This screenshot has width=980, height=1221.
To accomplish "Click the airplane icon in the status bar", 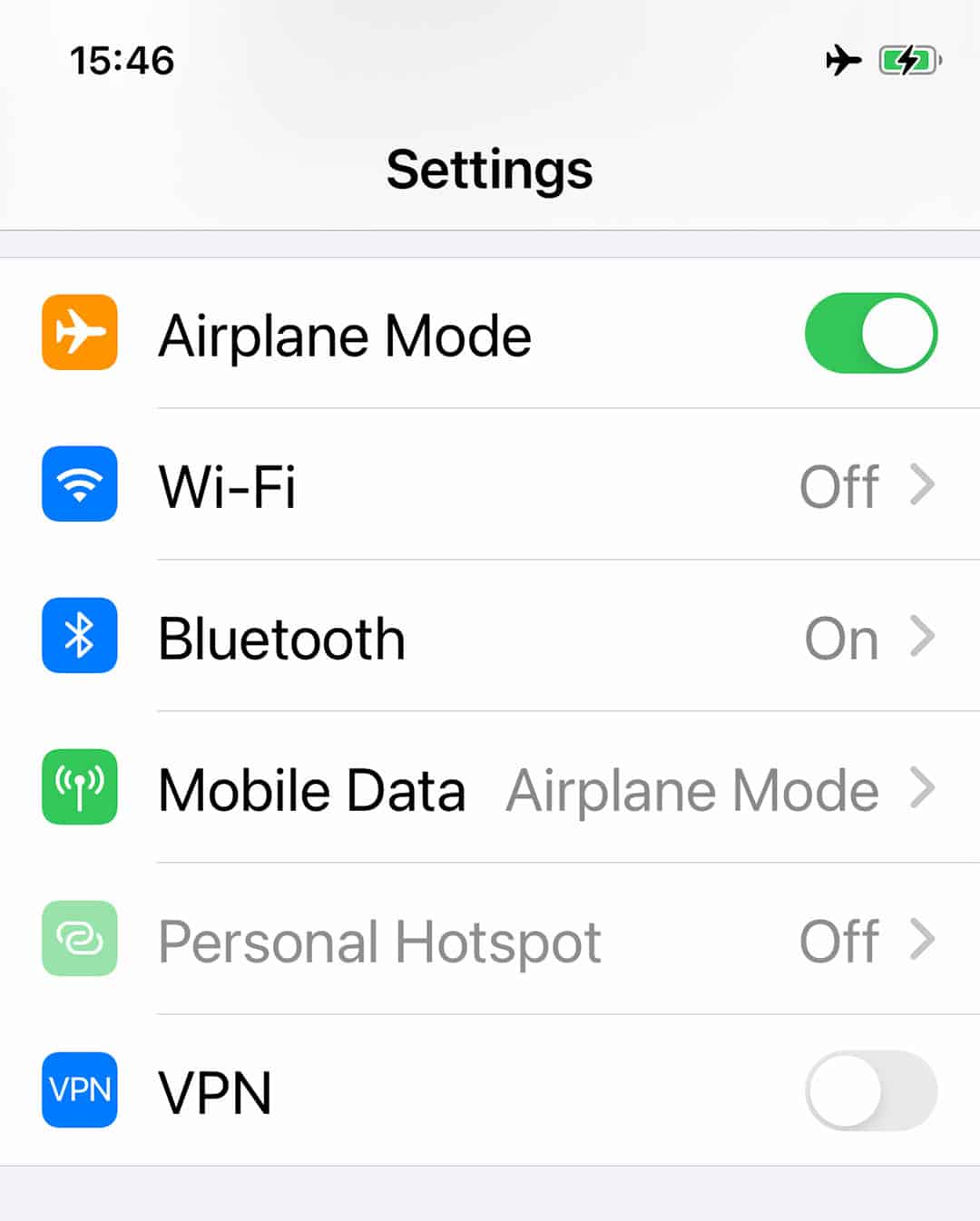I will (845, 60).
